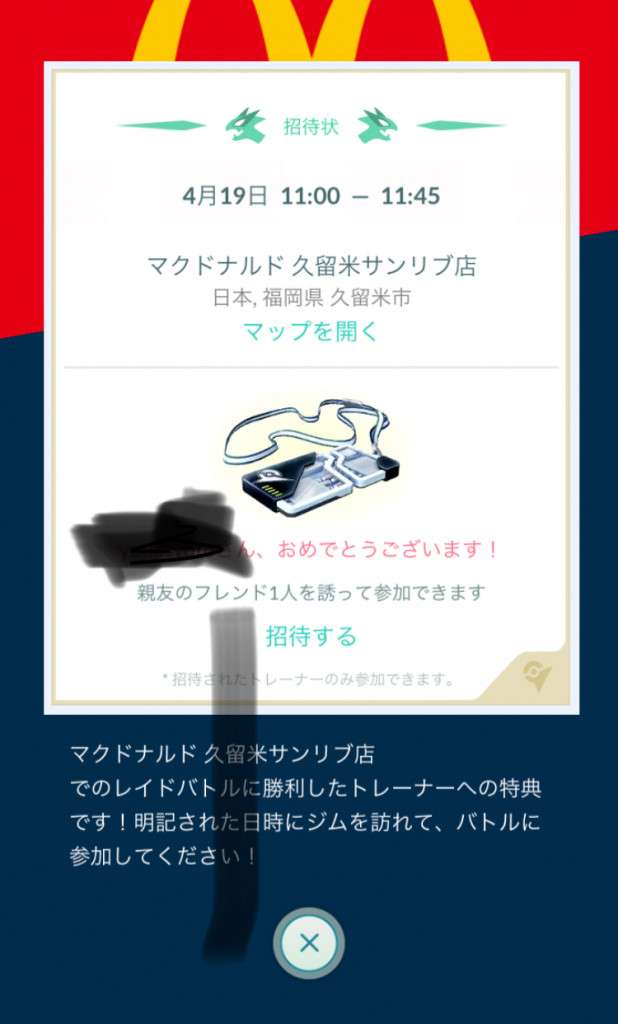The height and width of the screenshot is (1024, 618).
Task: Invite a friend with 招待する
Action: click(x=310, y=636)
